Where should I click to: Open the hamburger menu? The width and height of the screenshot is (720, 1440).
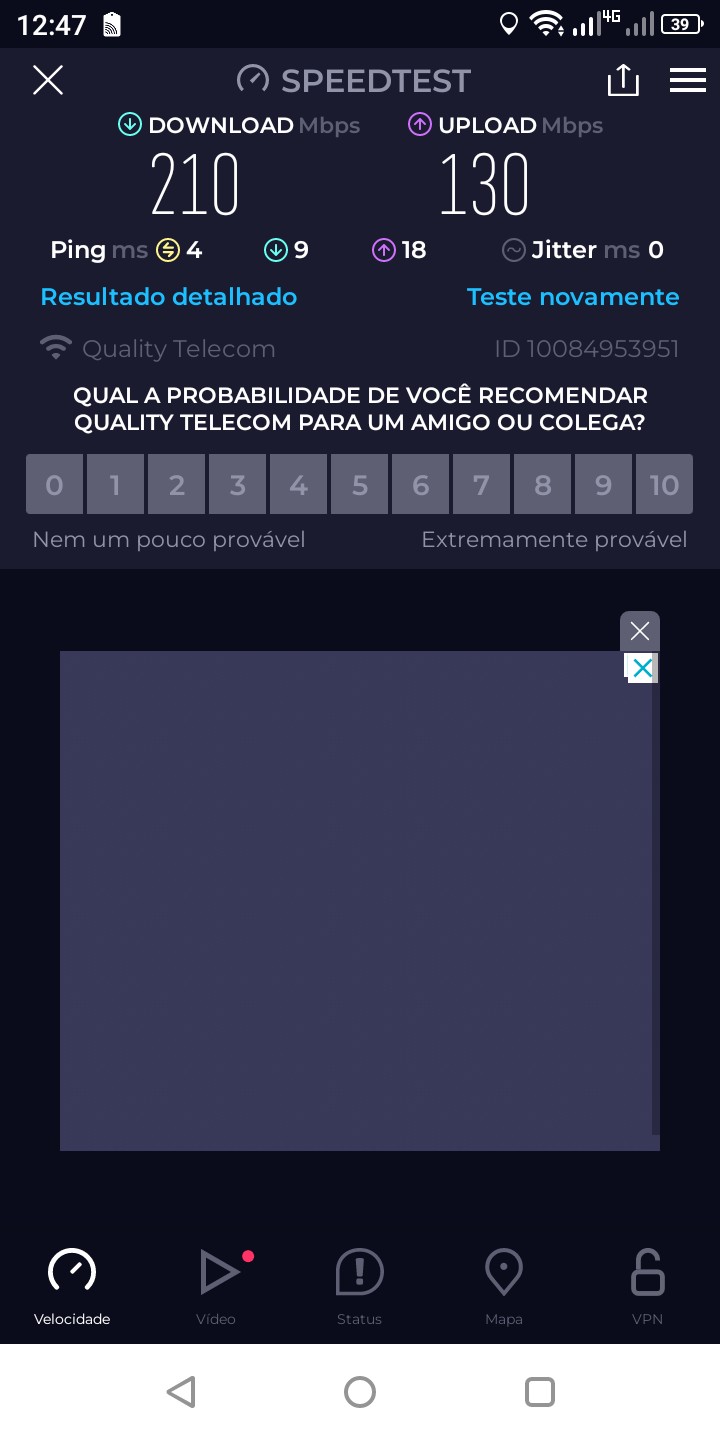coord(688,80)
